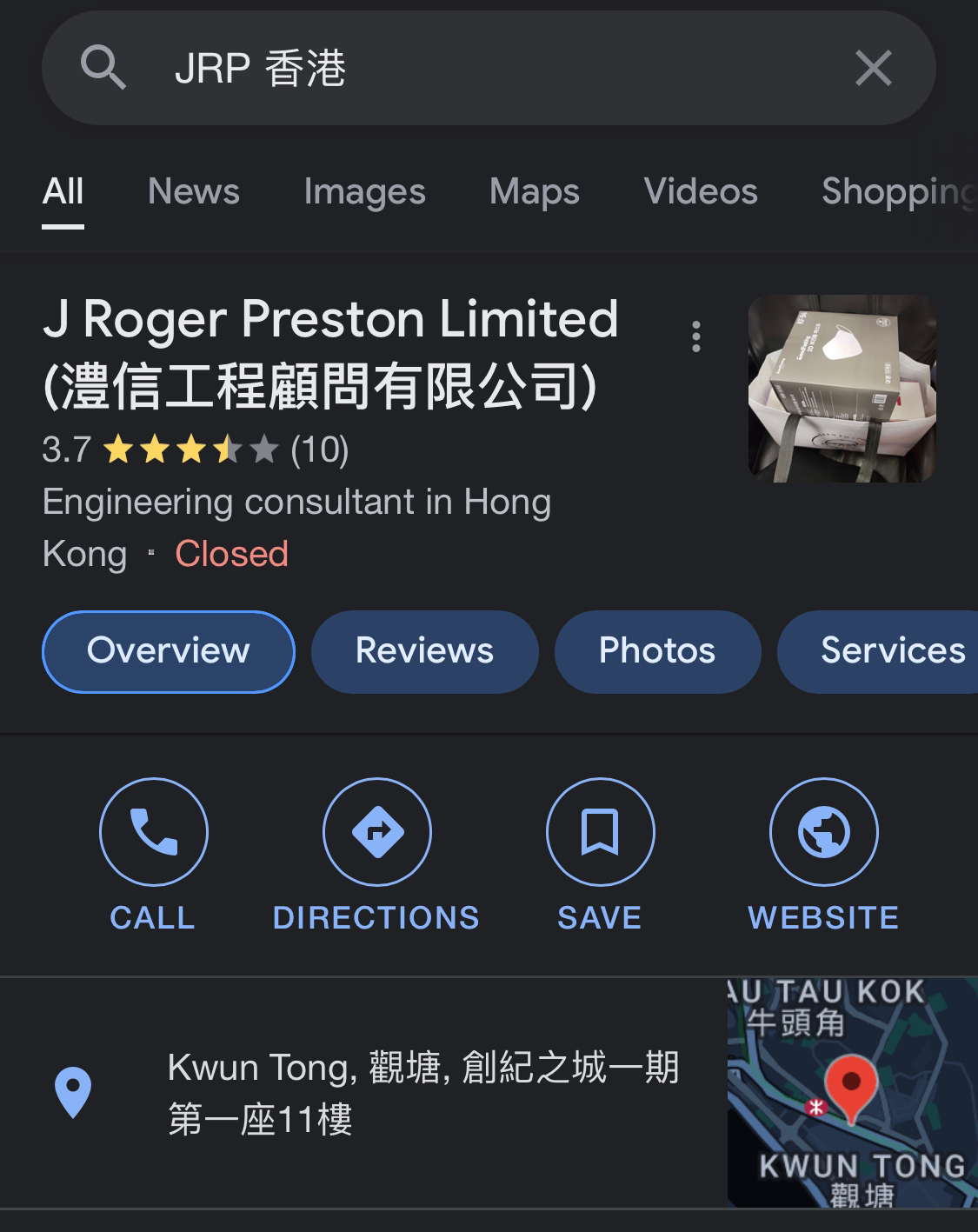Select the Photos chip
Screen dimensions: 978x1232
pyautogui.click(x=657, y=651)
